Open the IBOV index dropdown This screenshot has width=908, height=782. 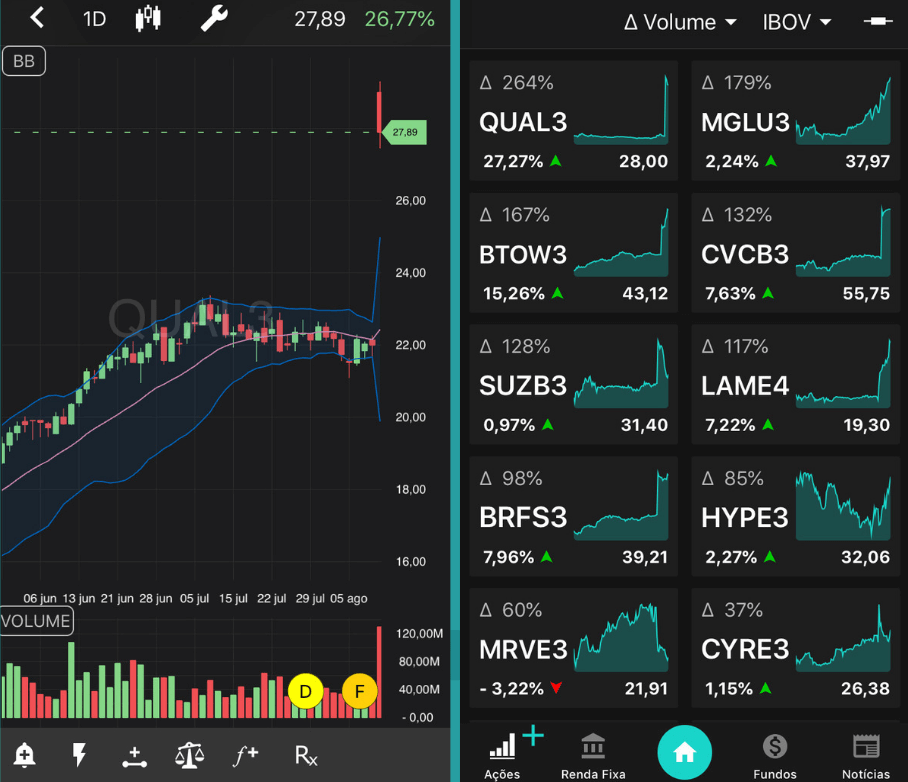click(x=796, y=22)
